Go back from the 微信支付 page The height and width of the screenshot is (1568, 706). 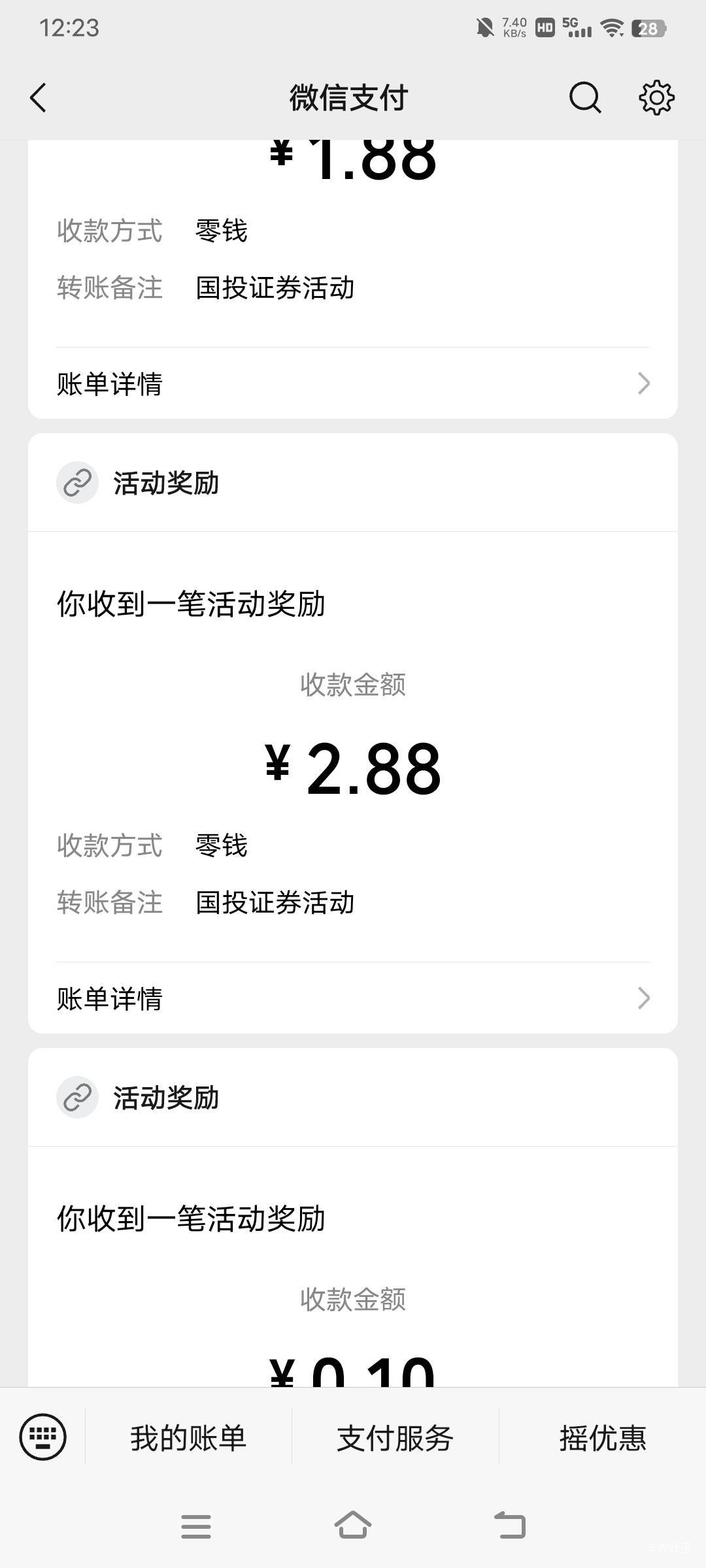tap(38, 98)
